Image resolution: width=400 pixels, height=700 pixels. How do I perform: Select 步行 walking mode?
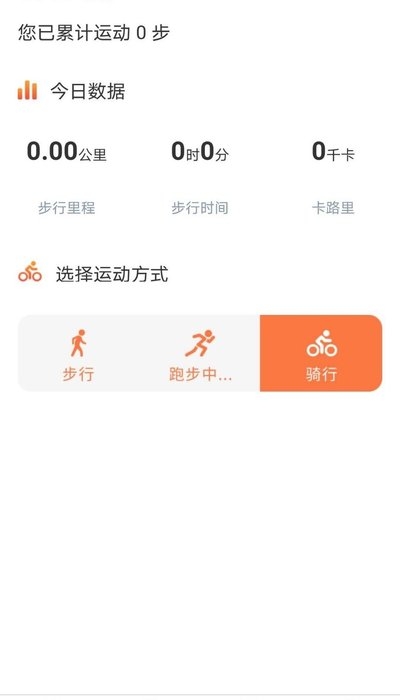pos(78,354)
